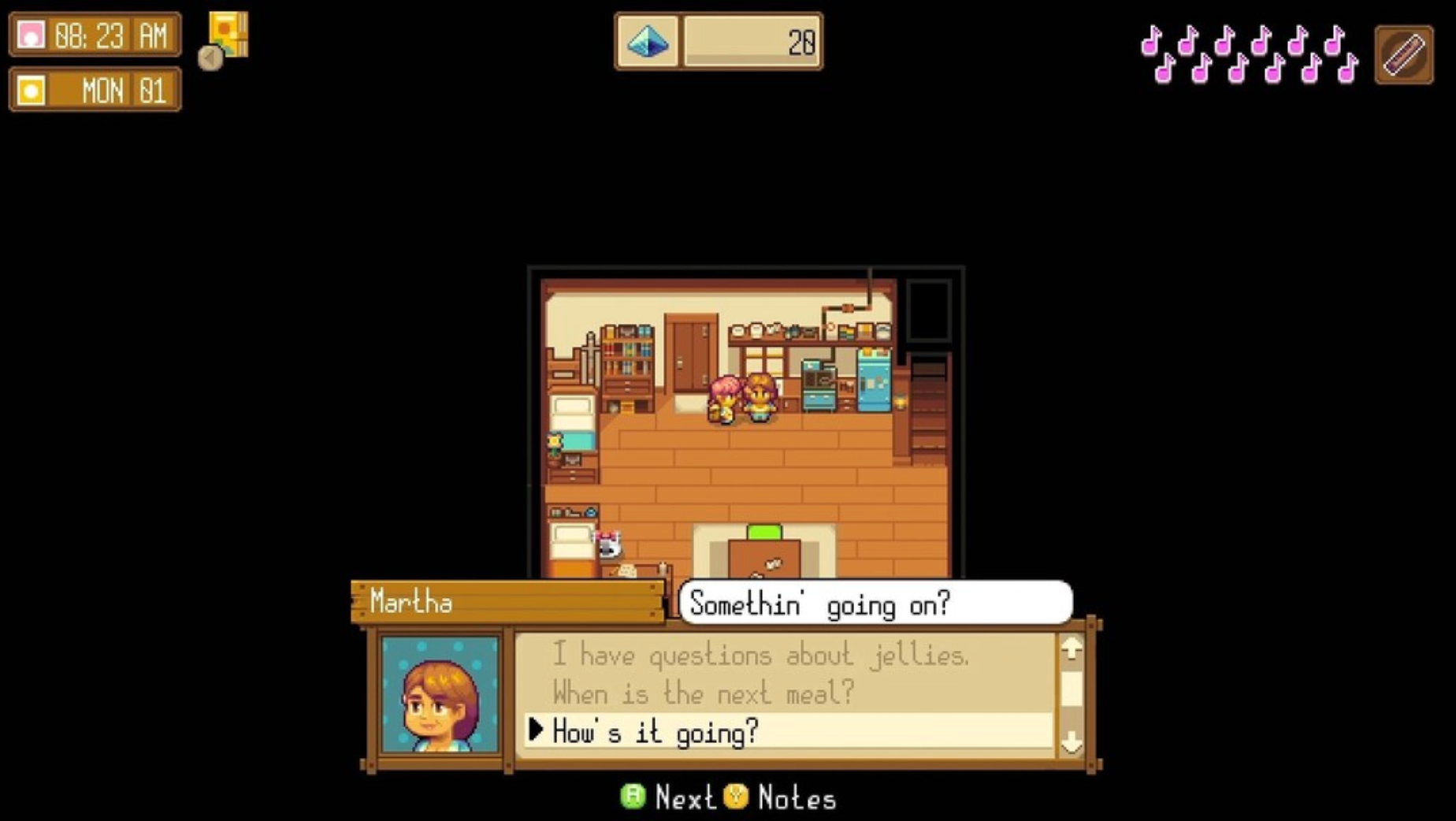Select "How's it going?" dialogue option

(x=654, y=732)
